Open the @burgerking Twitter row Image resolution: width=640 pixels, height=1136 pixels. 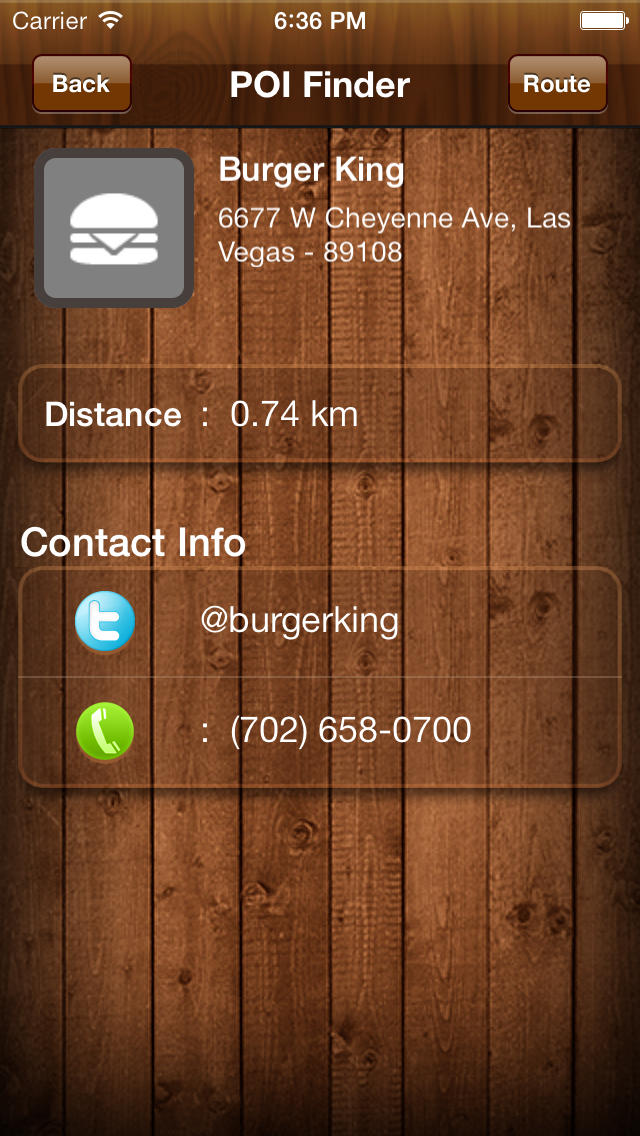click(x=320, y=622)
